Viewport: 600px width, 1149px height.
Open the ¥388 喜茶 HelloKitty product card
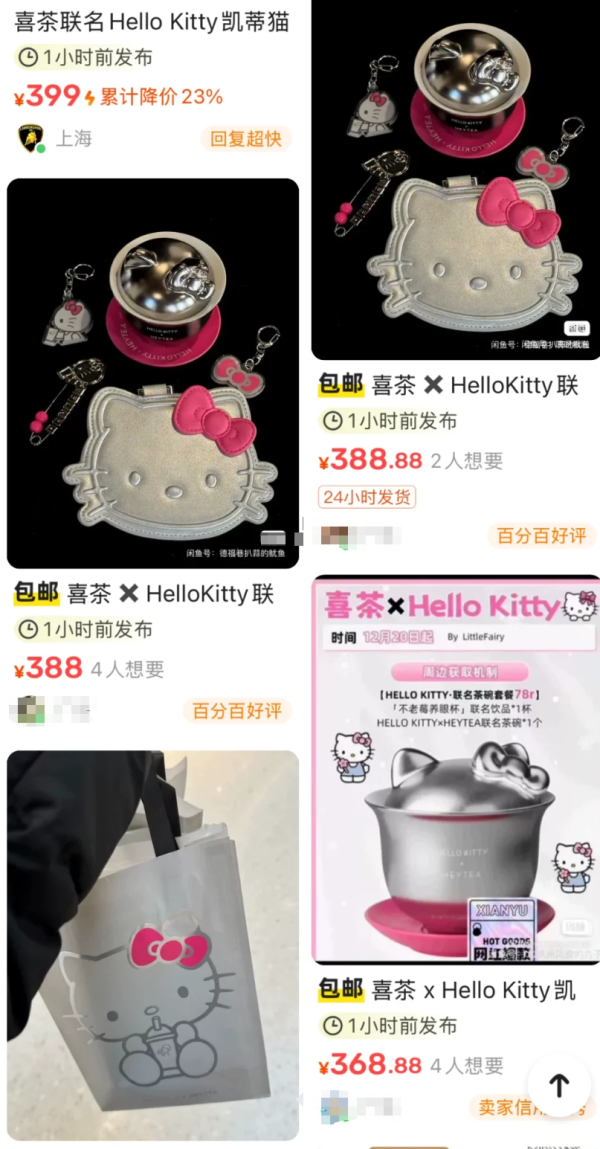(153, 372)
